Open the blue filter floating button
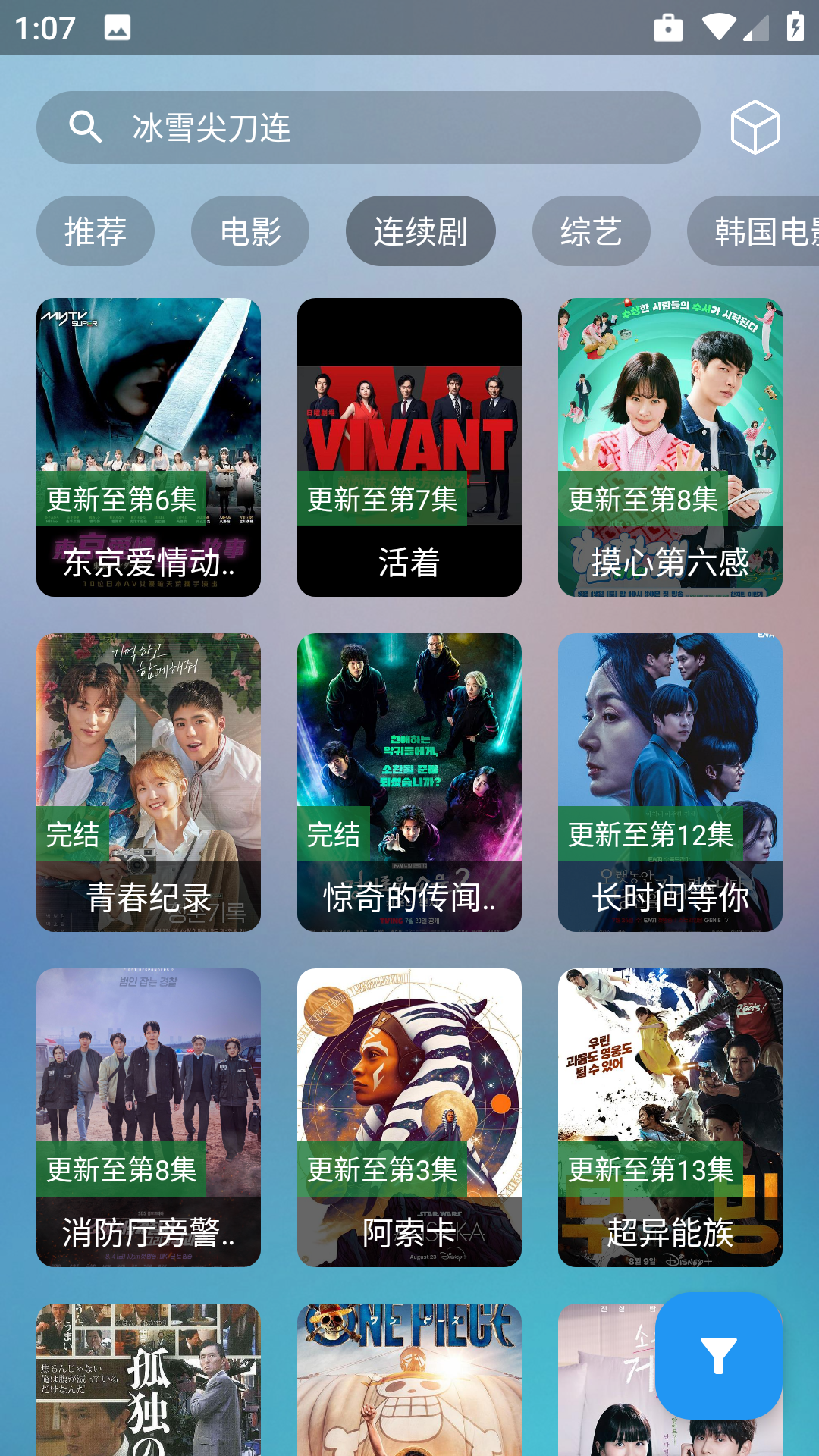This screenshot has height=1456, width=819. tap(719, 1356)
